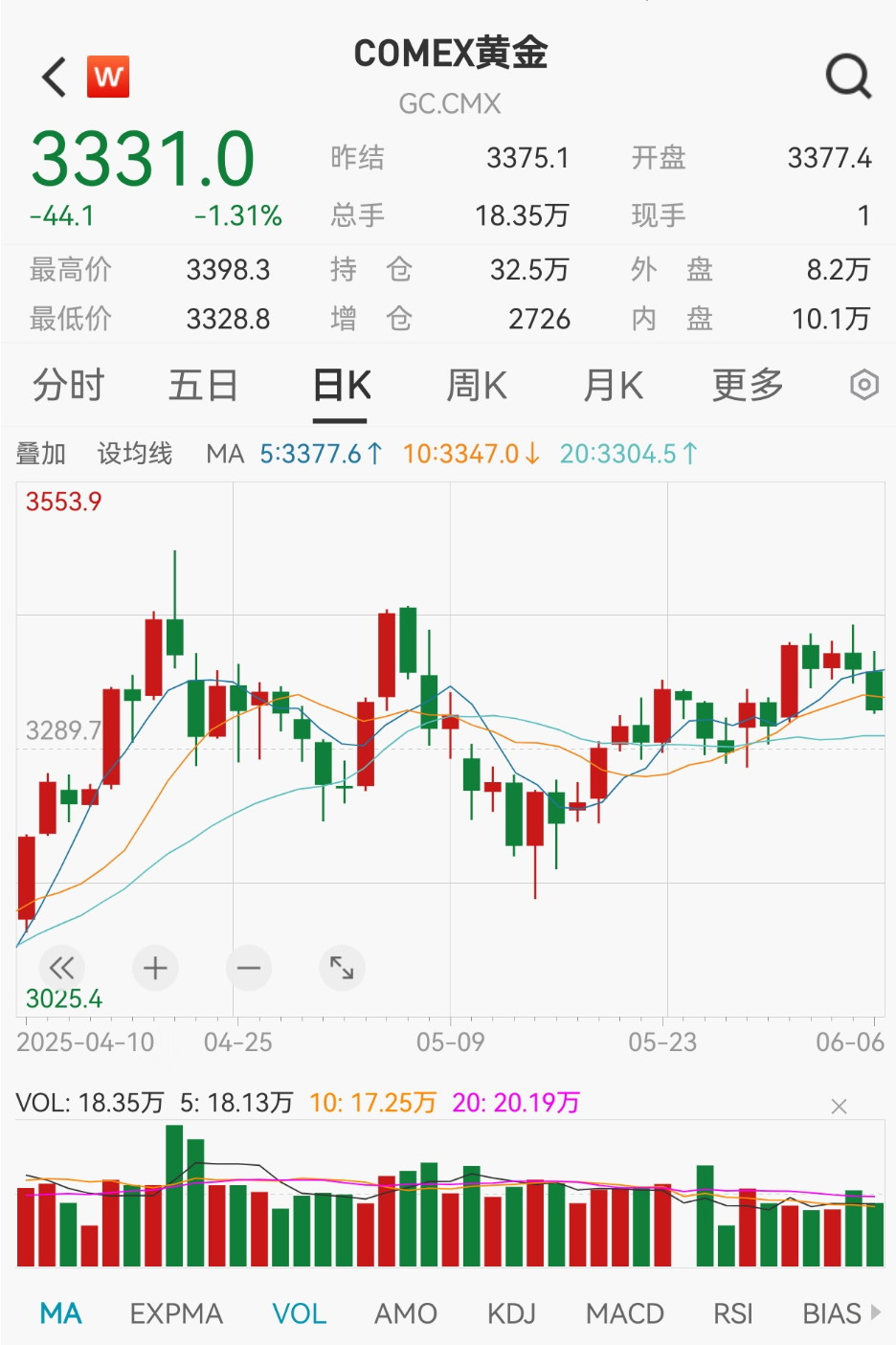
Task: Select the AMO indicator
Action: pos(406,1313)
